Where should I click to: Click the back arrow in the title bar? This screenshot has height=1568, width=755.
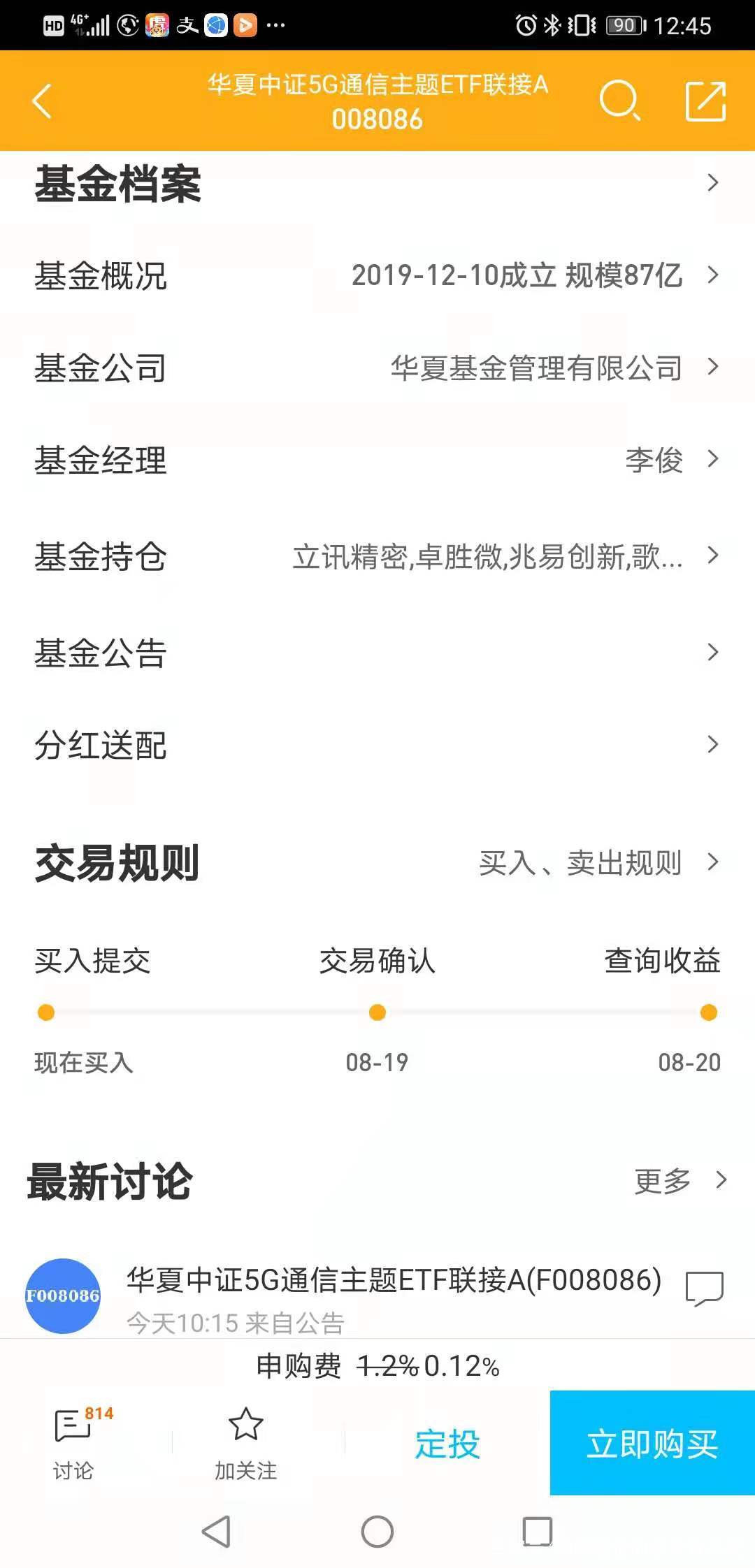tap(42, 100)
